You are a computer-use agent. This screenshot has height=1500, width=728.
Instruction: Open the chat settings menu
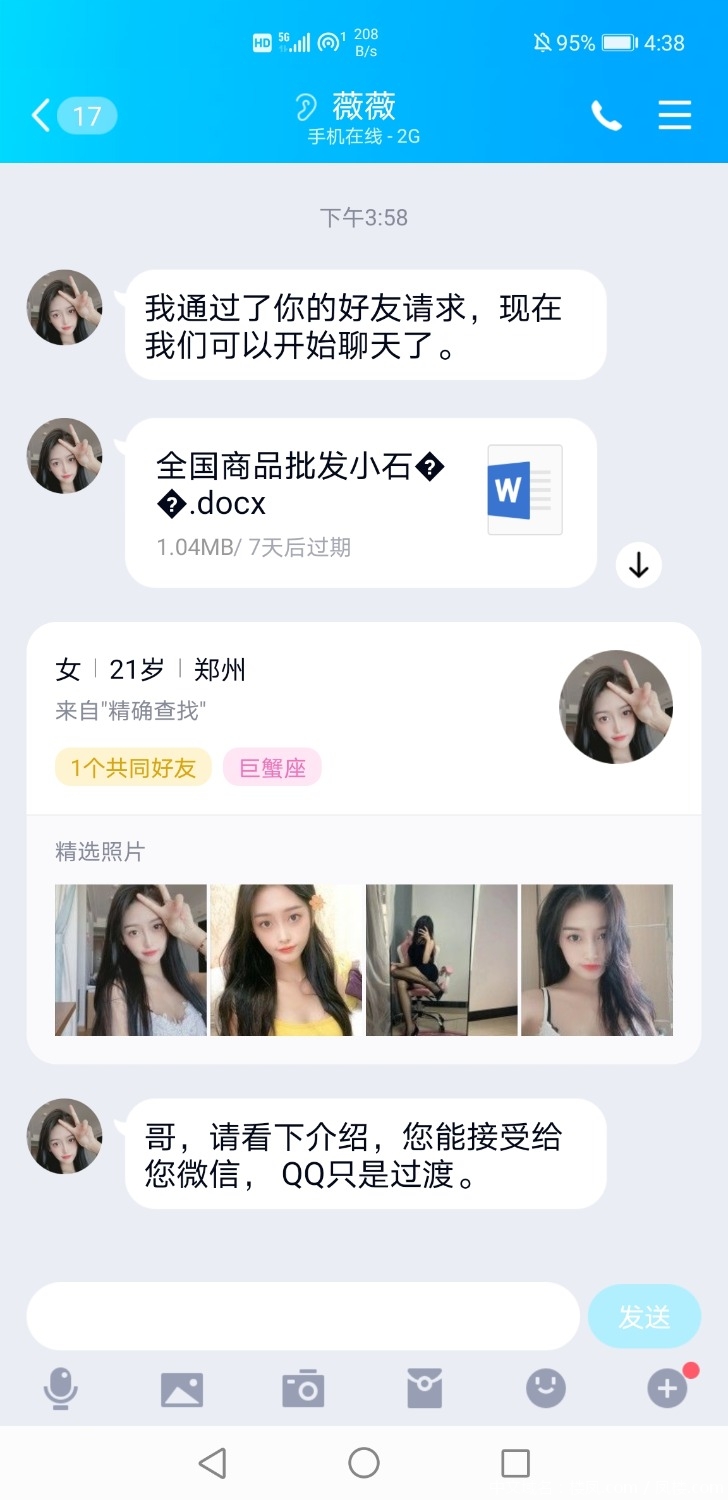(x=675, y=116)
